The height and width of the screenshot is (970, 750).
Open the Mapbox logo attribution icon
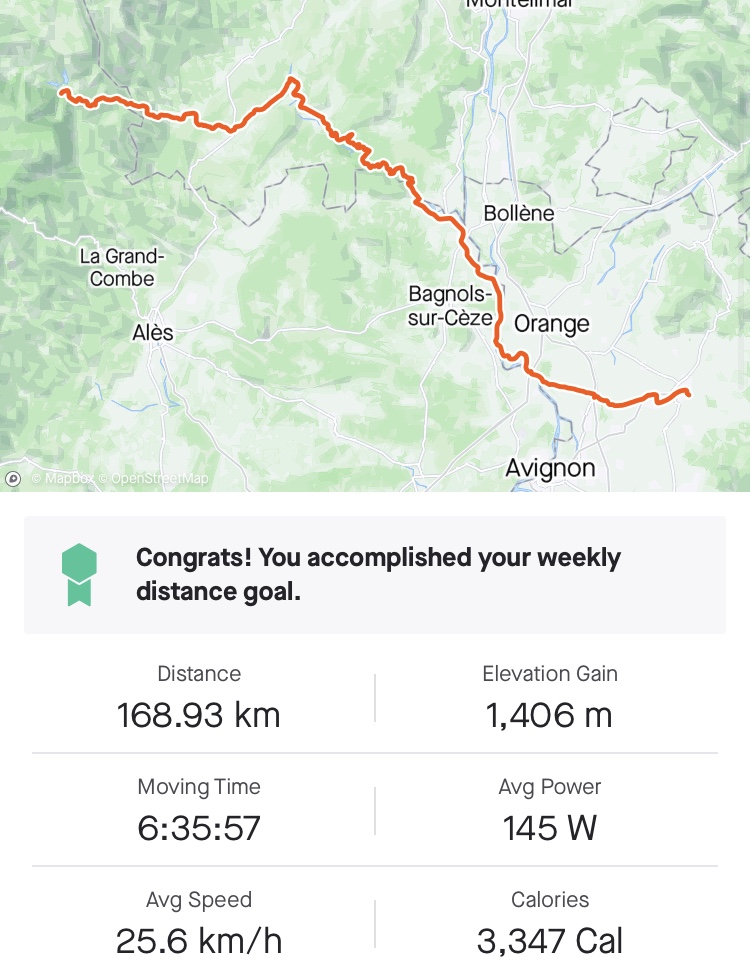pos(13,479)
